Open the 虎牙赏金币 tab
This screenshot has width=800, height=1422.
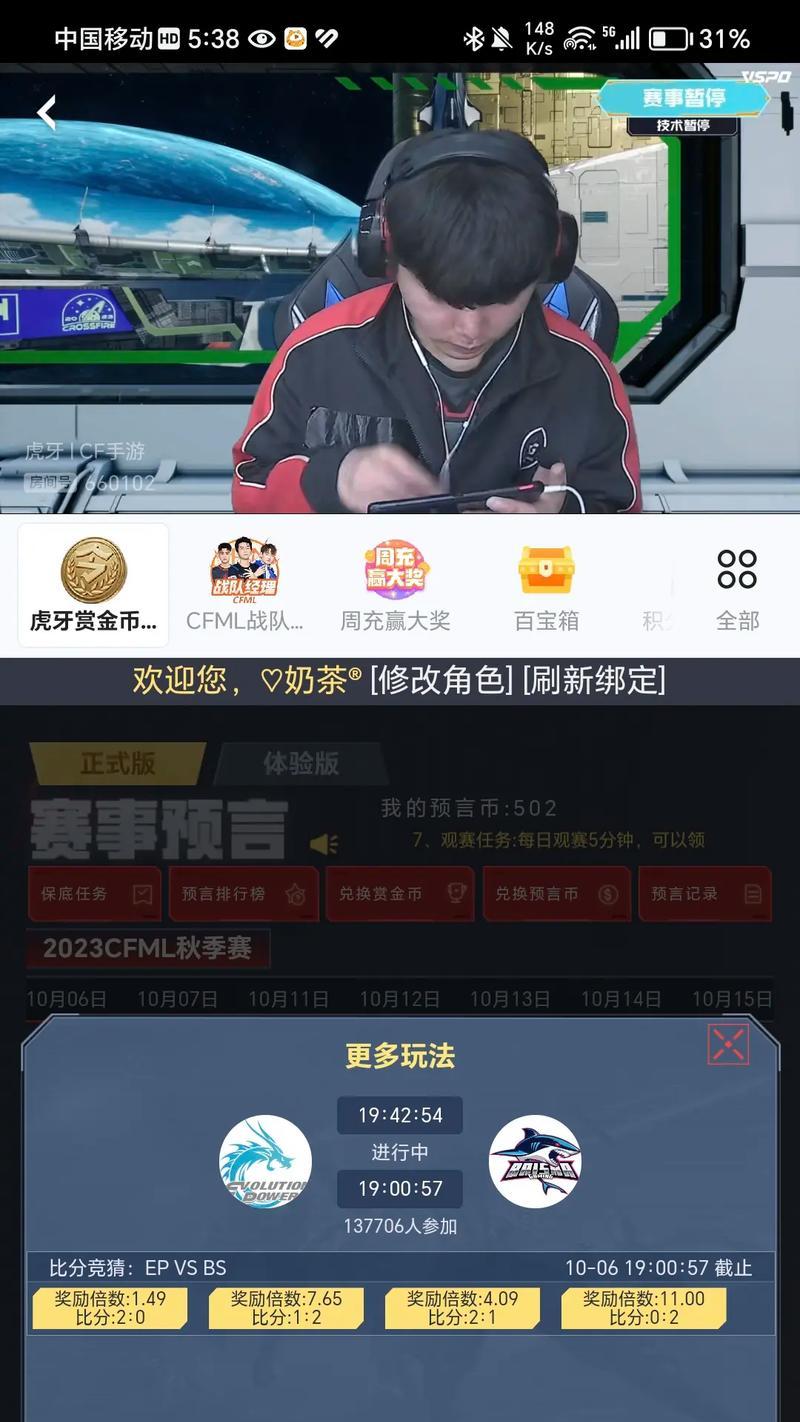(x=93, y=585)
